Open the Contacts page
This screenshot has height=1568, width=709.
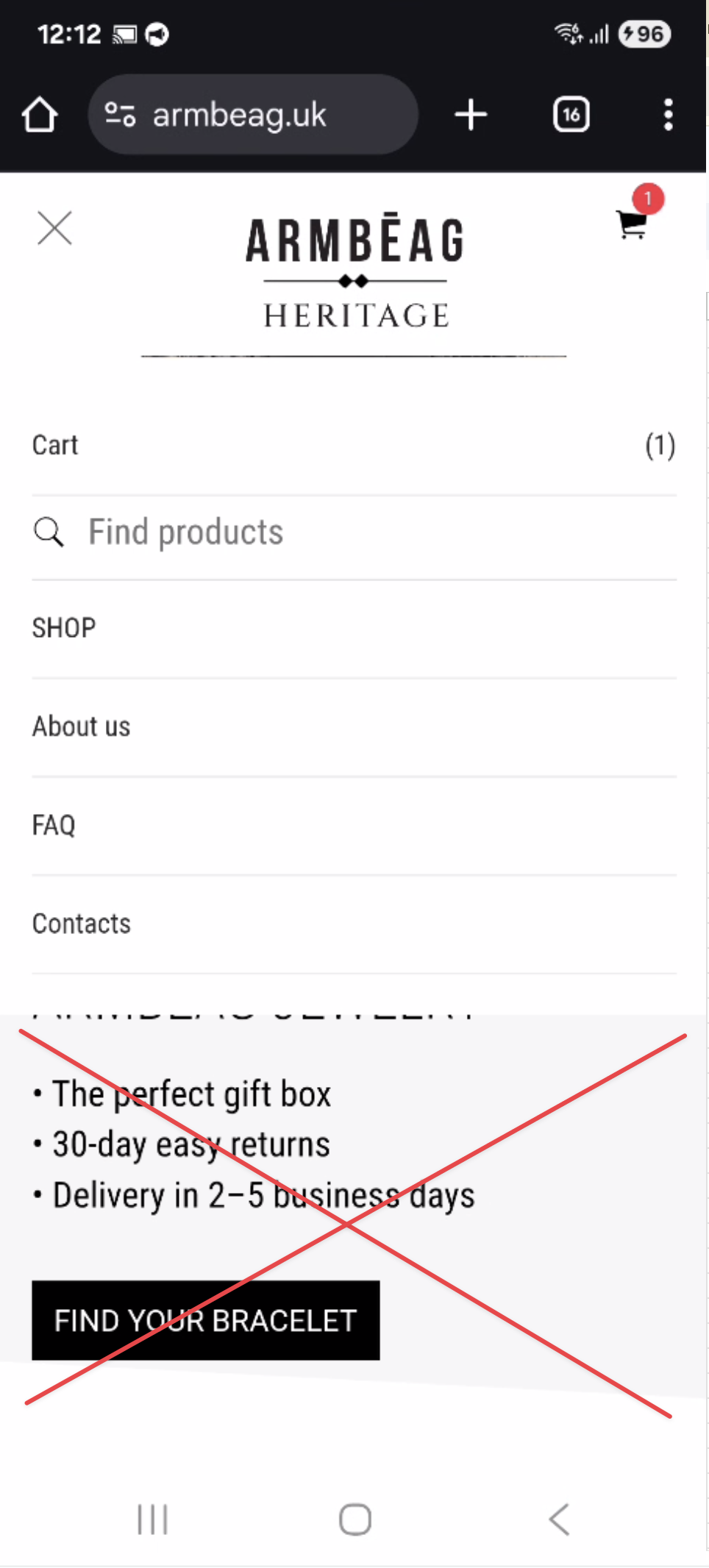coord(82,924)
